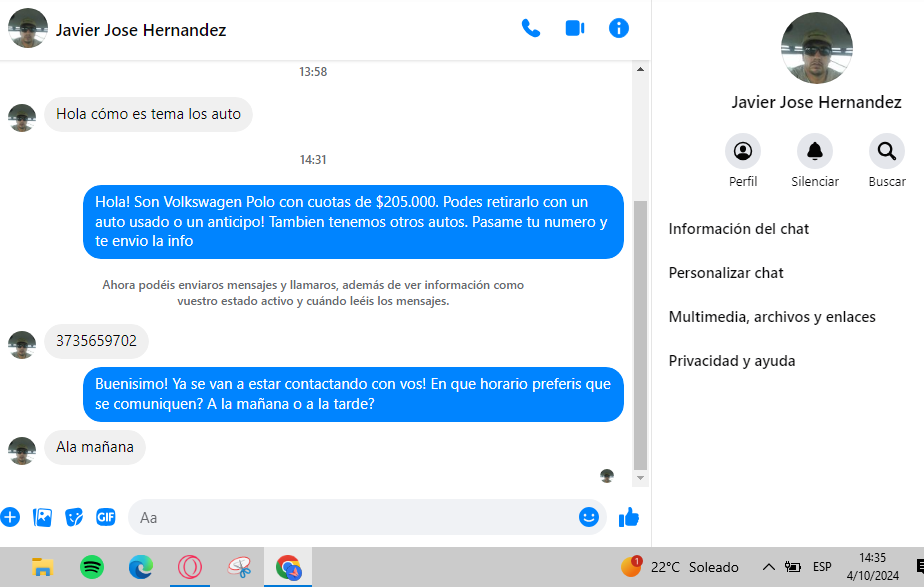924x587 pixels.
Task: Expand Multimedia, archivos y enlaces
Action: point(772,317)
